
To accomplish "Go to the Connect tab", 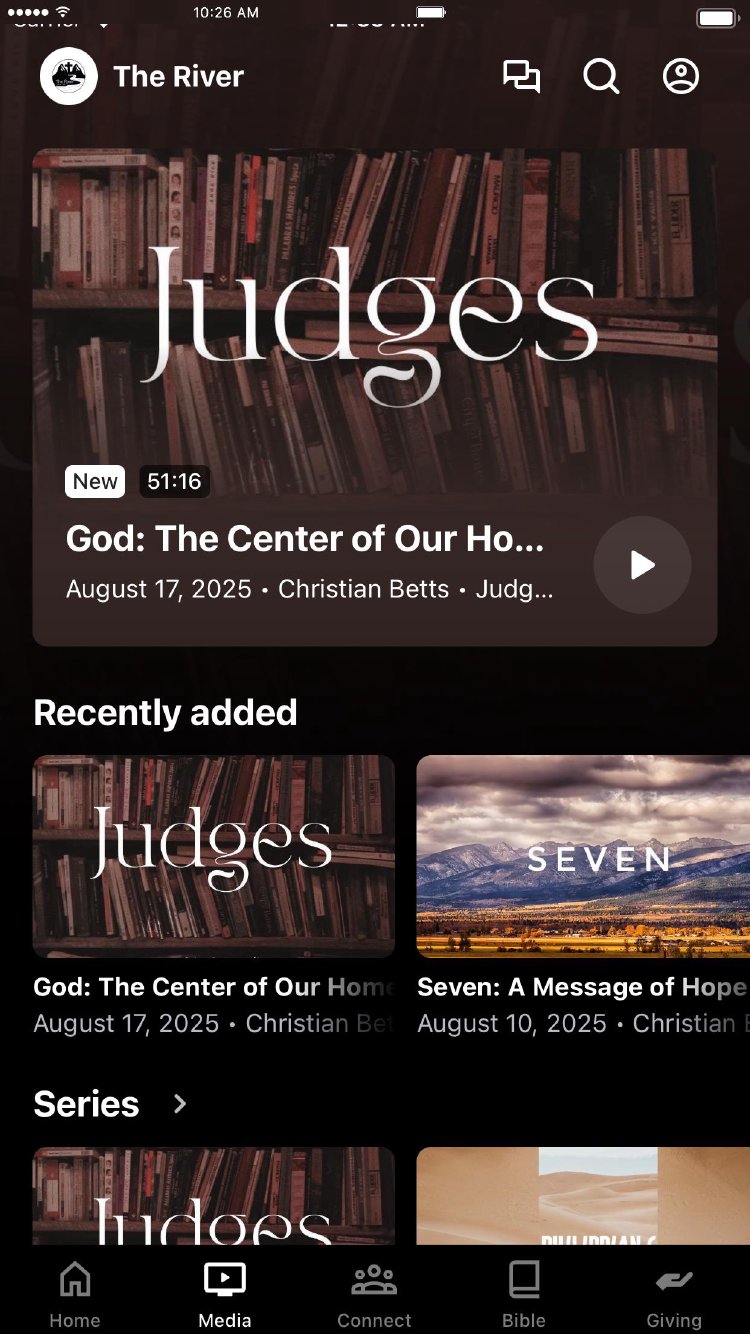I will [374, 1294].
